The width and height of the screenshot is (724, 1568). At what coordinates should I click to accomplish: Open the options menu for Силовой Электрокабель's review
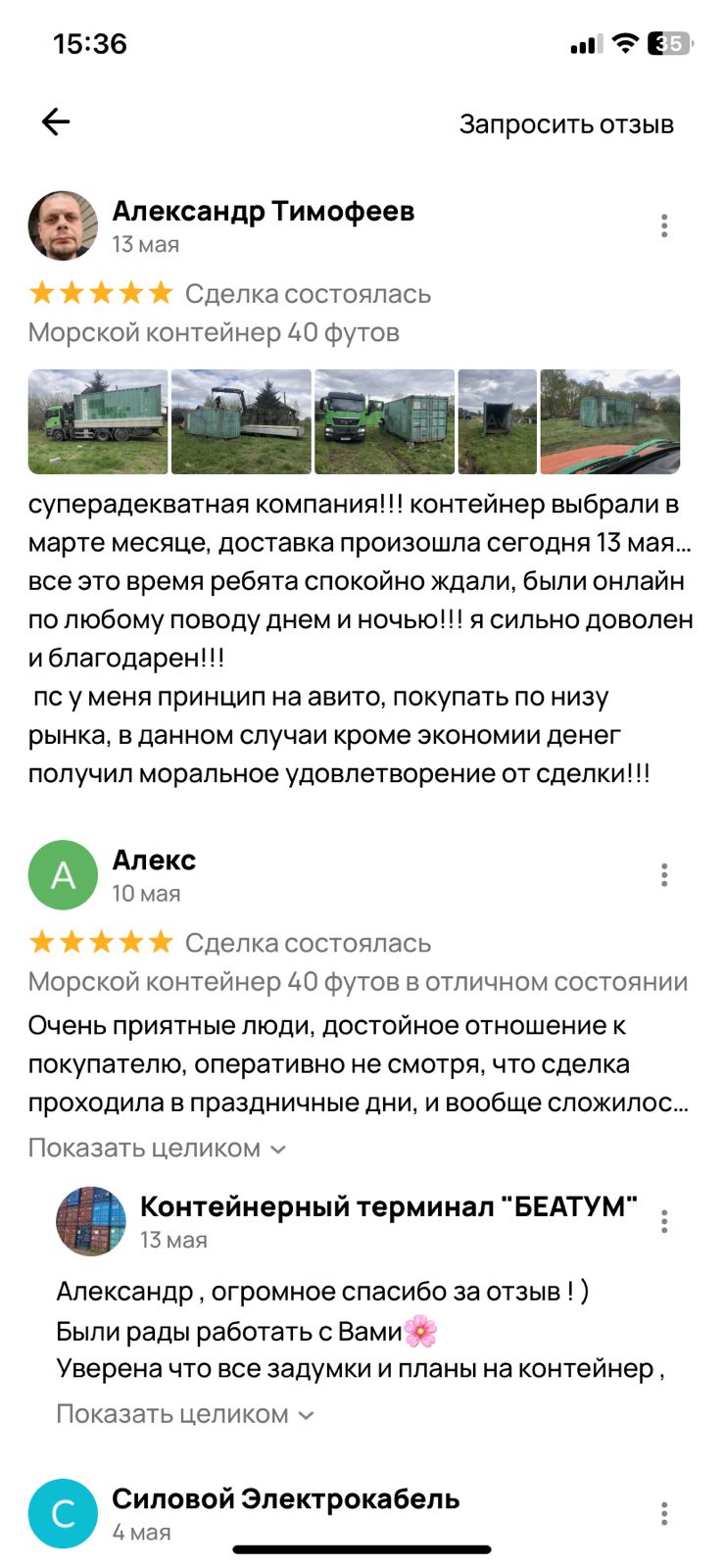(664, 1513)
